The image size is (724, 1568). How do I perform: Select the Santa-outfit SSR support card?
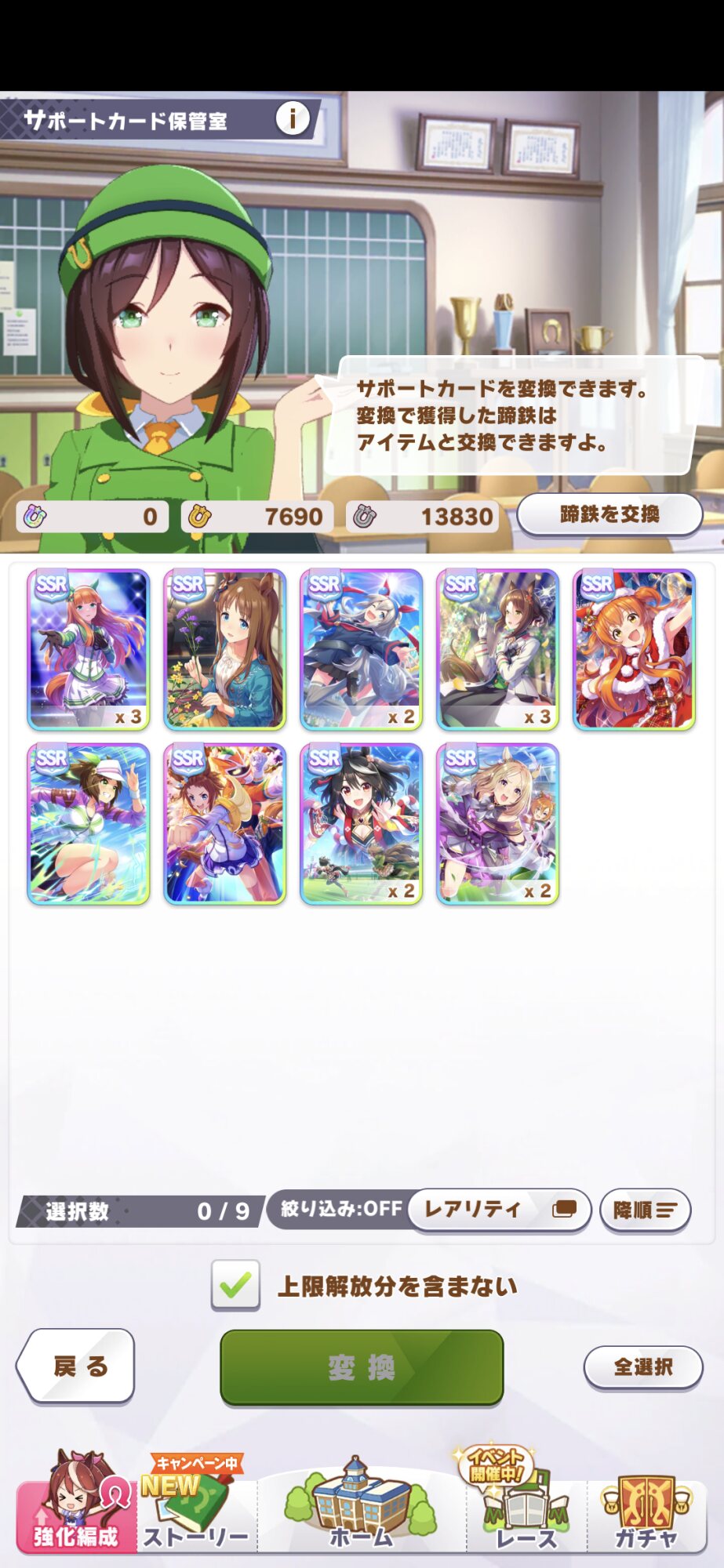pos(634,650)
